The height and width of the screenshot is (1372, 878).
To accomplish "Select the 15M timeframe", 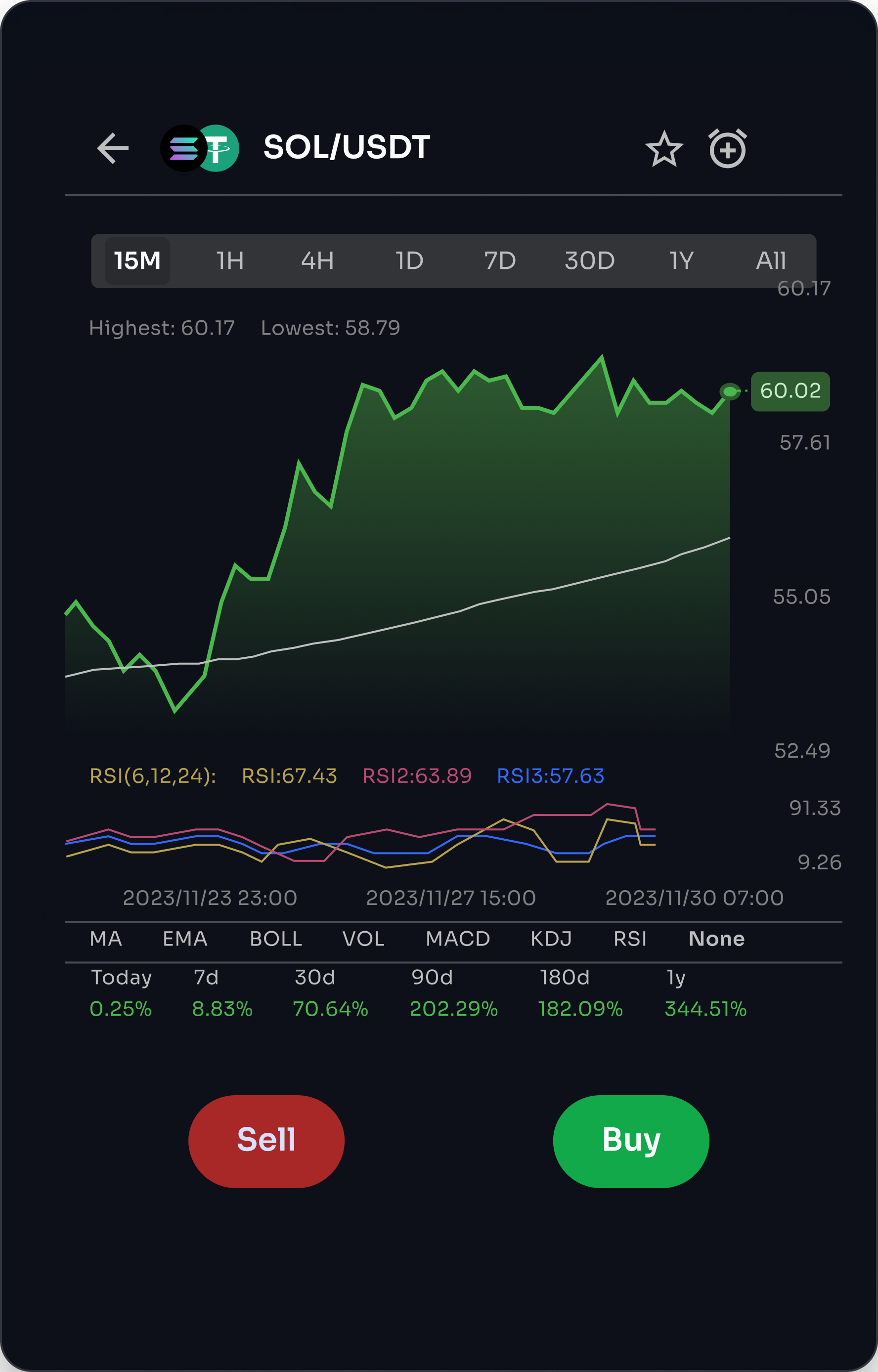I will tap(137, 261).
